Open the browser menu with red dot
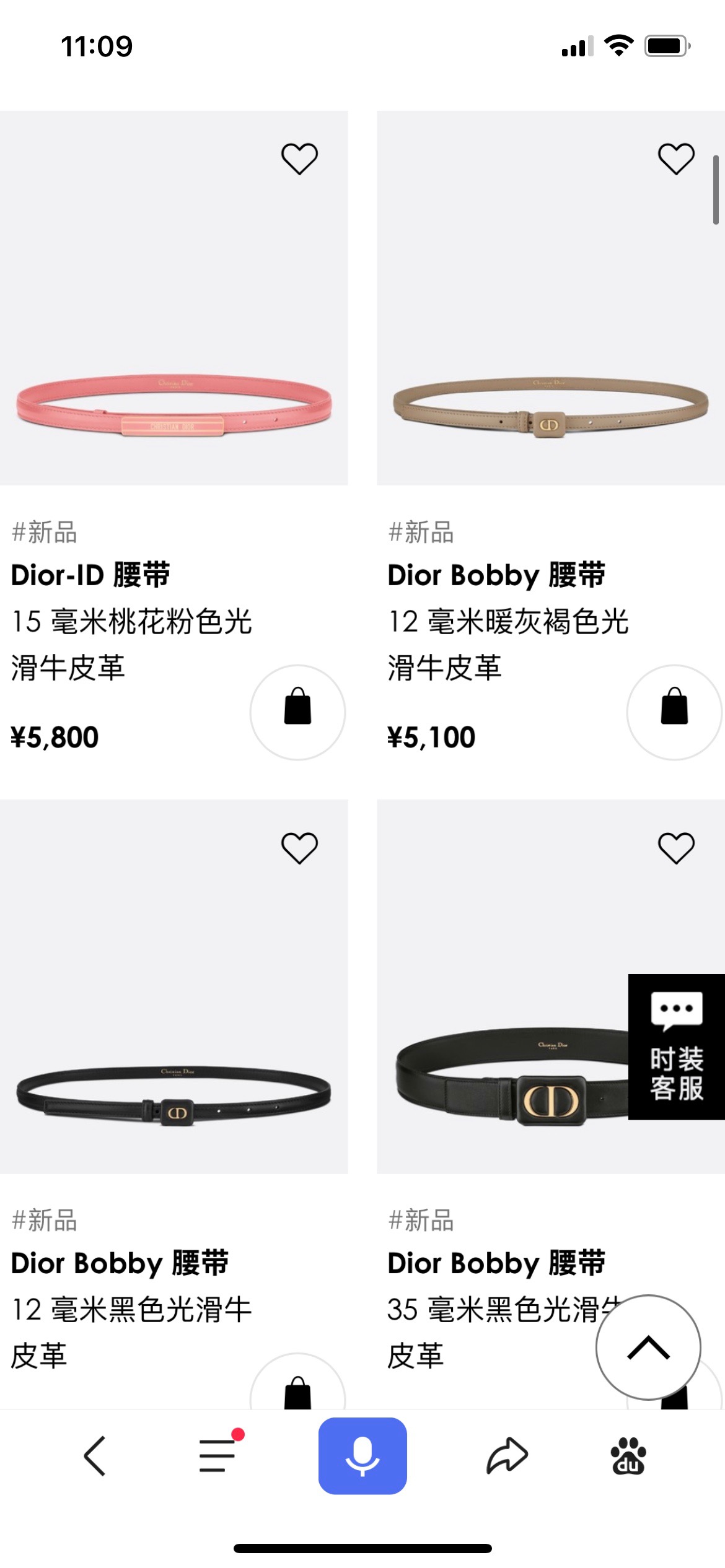This screenshot has width=725, height=1568. click(x=217, y=1456)
